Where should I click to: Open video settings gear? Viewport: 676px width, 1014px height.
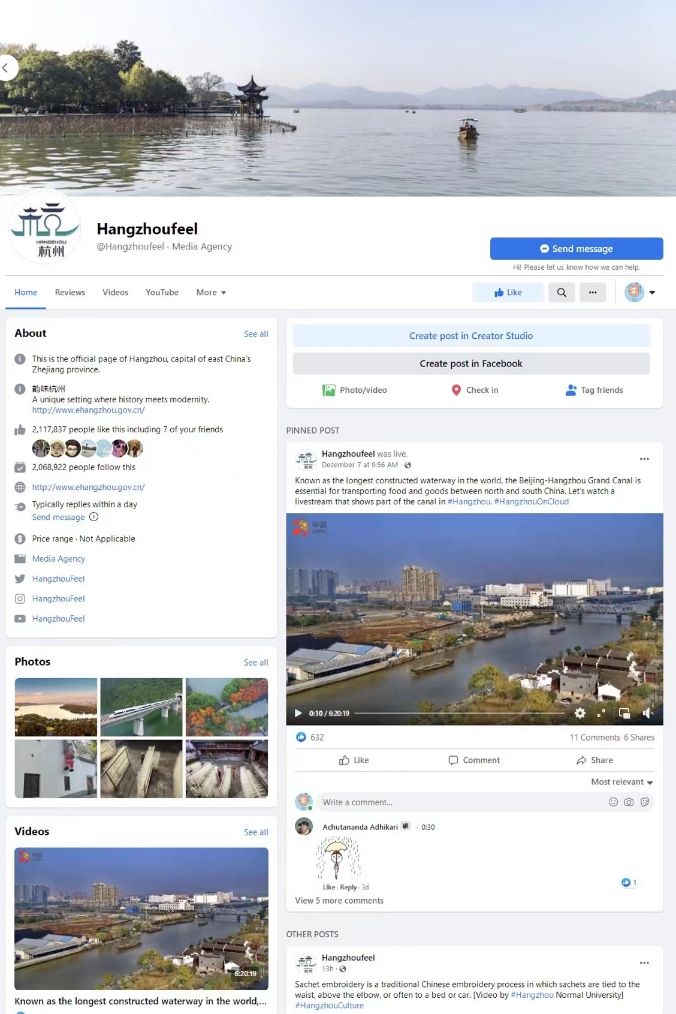(580, 713)
